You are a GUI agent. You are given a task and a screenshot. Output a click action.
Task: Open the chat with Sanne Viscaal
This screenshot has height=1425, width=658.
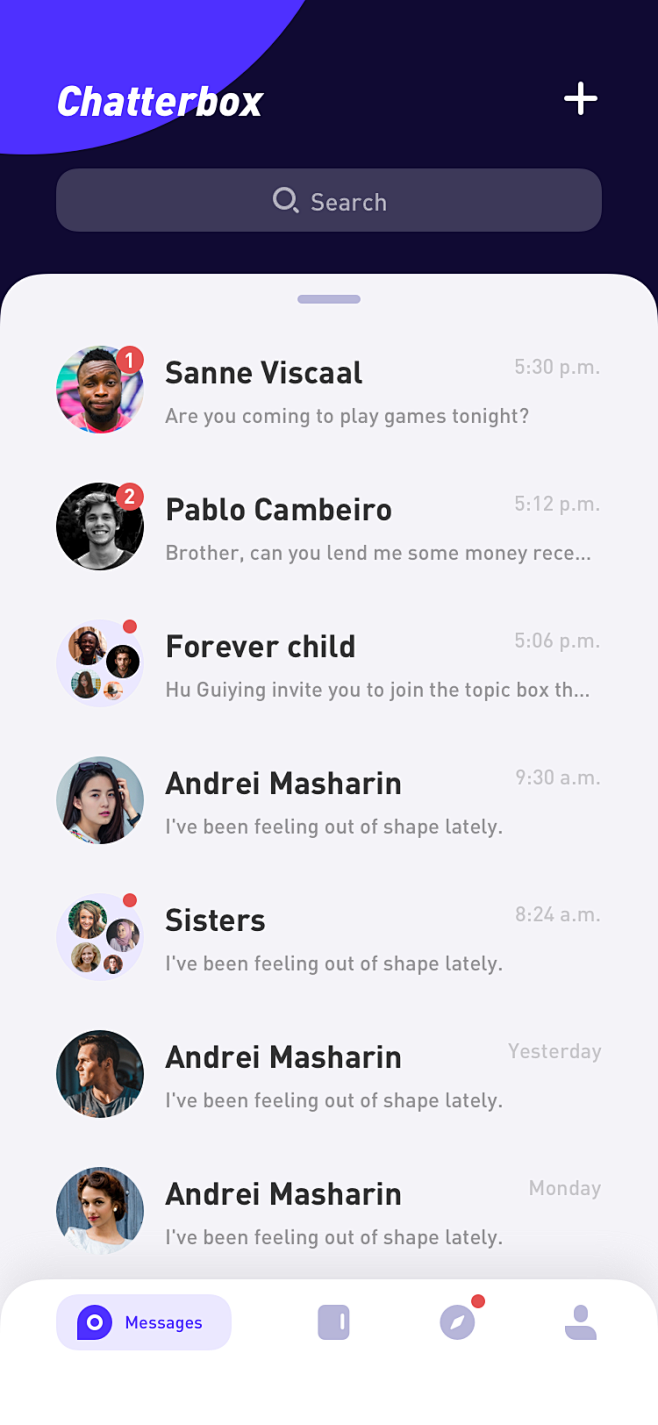tap(329, 390)
